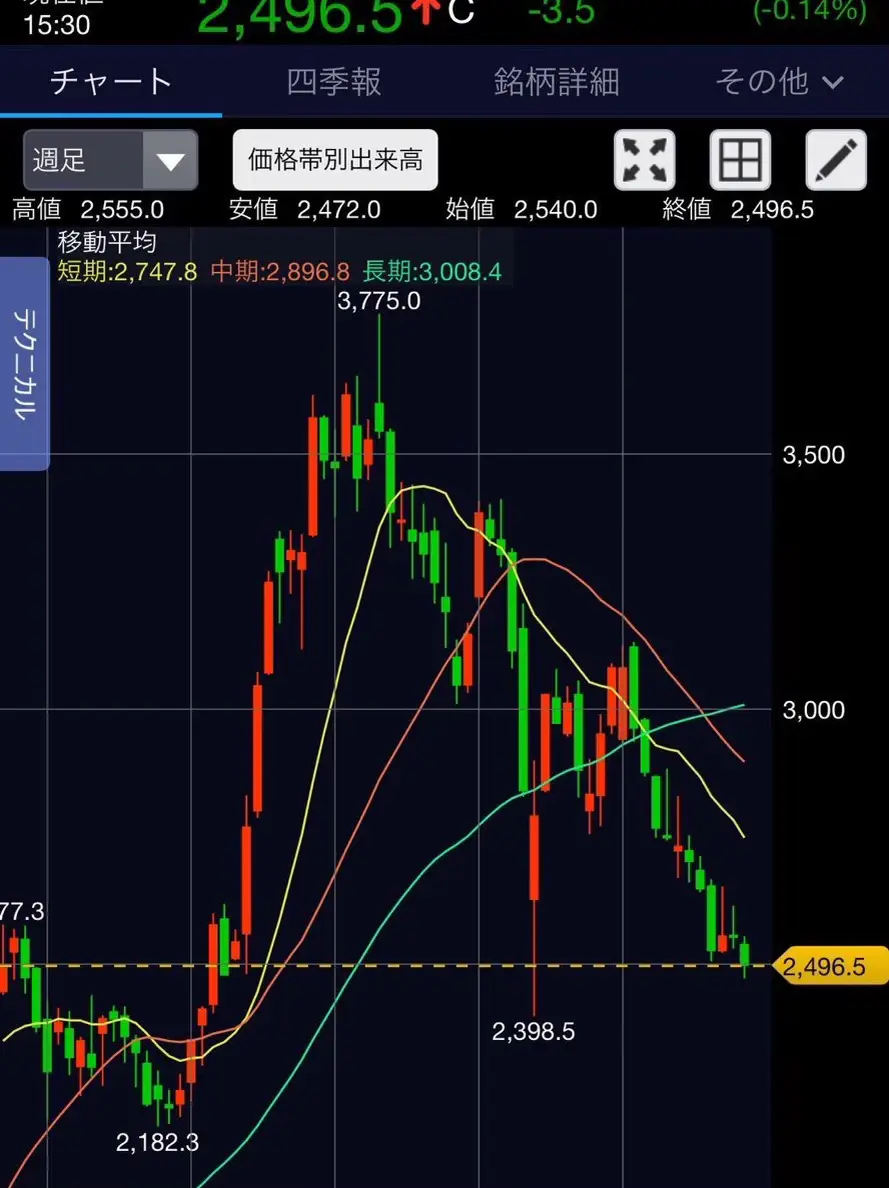Viewport: 889px width, 1188px height.
Task: Switch to the 銘柄詳細 tab
Action: click(556, 82)
